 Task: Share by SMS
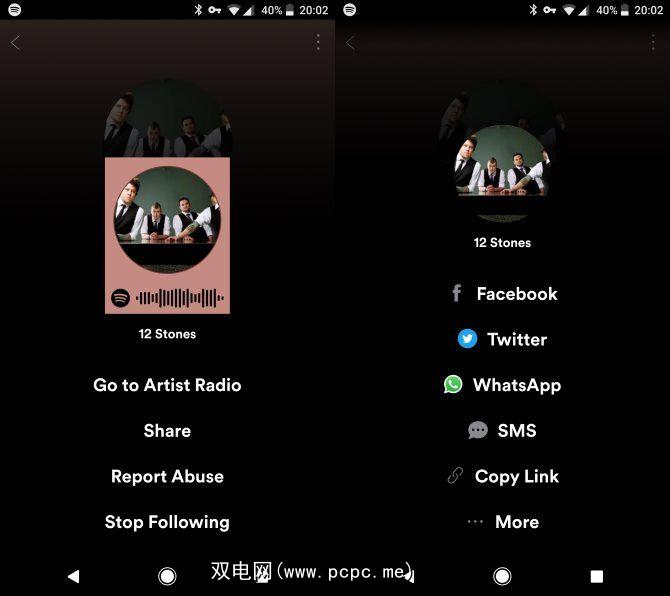pos(503,431)
